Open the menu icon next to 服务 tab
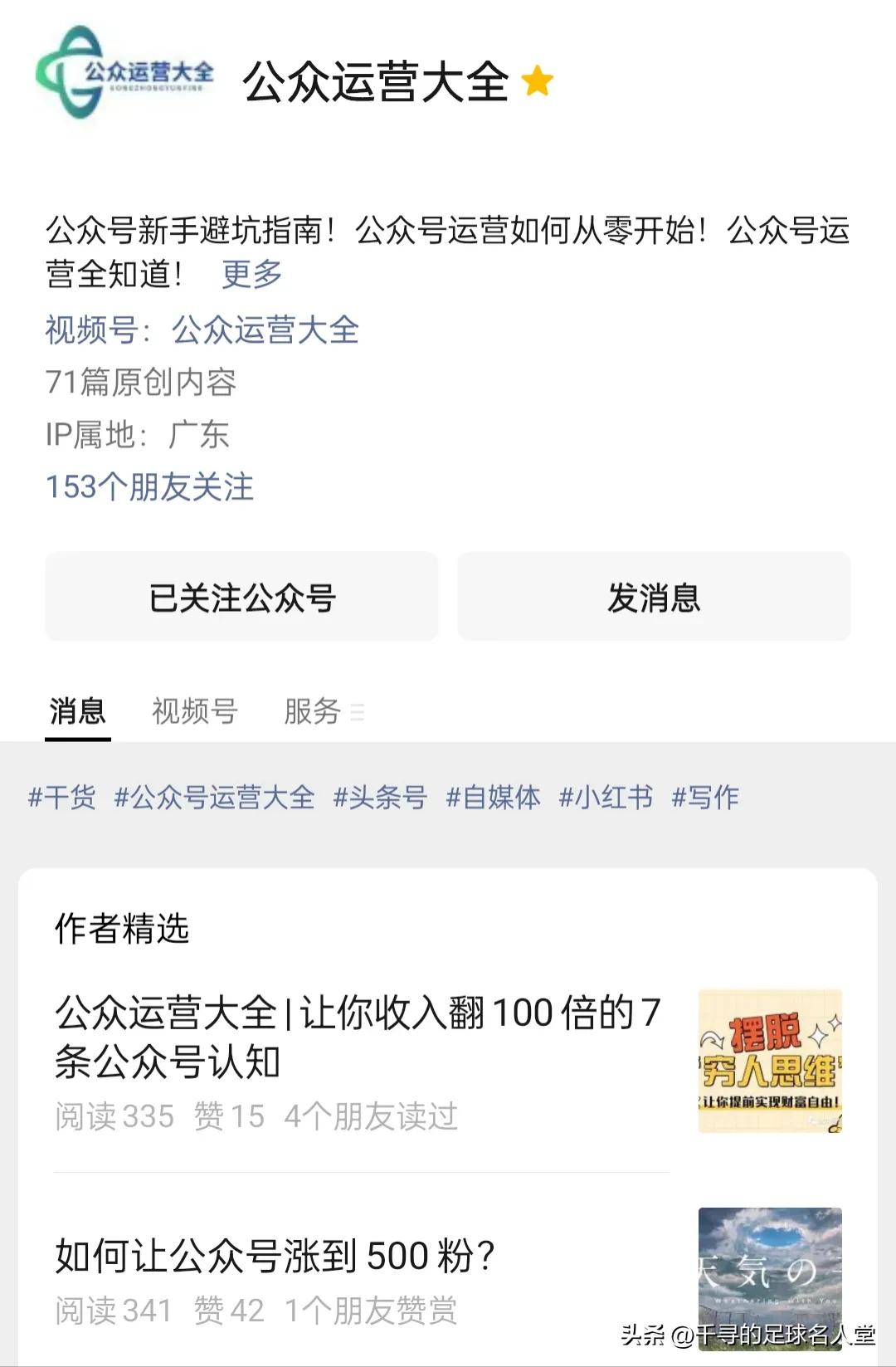This screenshot has height=1367, width=896. pyautogui.click(x=358, y=714)
